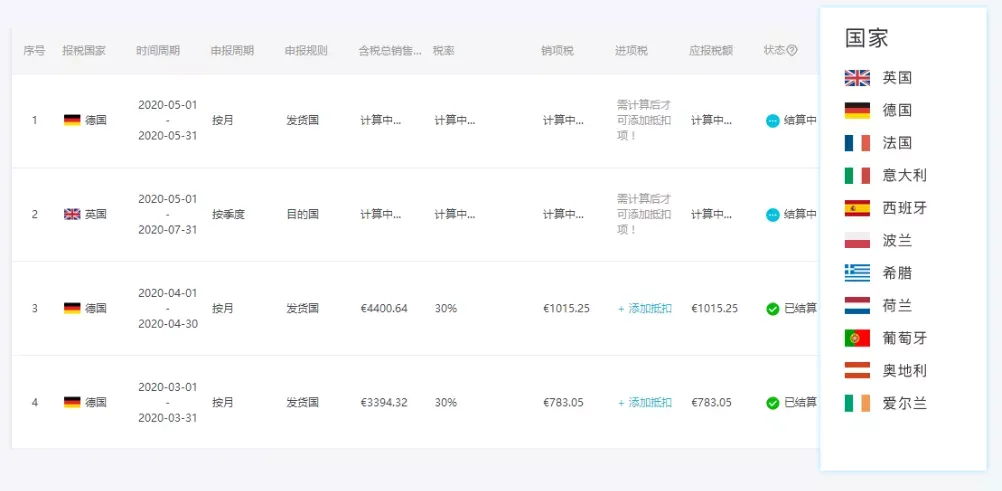The width and height of the screenshot is (1002, 491).
Task: Choose 法国 in the country panel
Action: [896, 143]
